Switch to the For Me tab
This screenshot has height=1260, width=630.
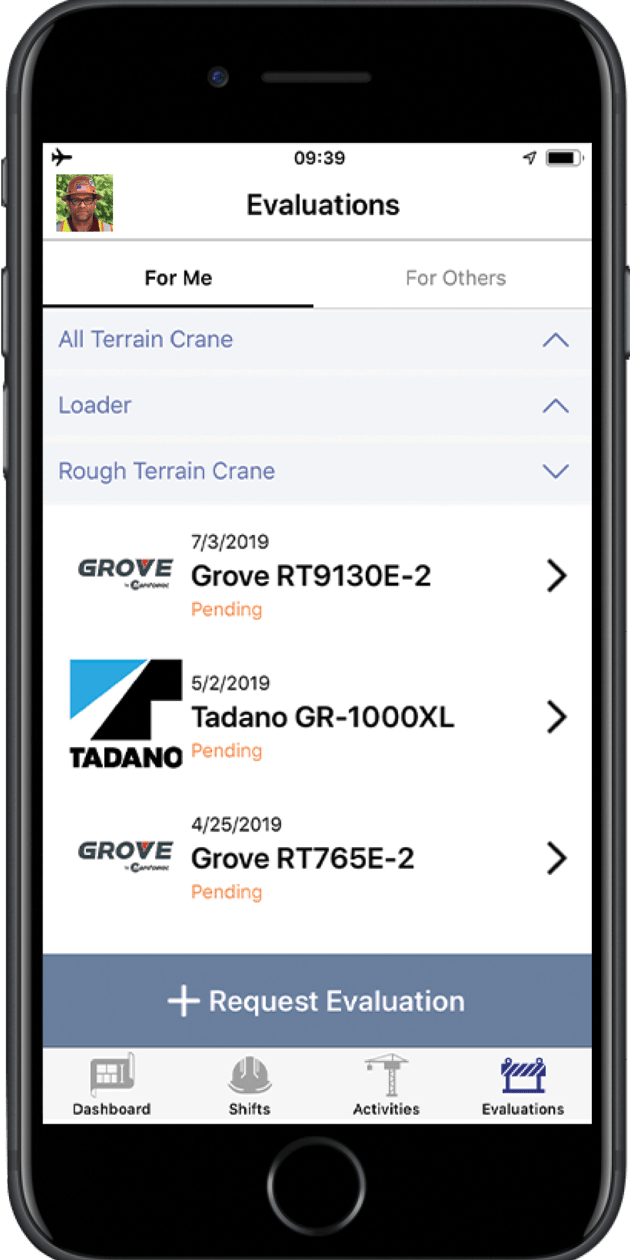tap(178, 278)
